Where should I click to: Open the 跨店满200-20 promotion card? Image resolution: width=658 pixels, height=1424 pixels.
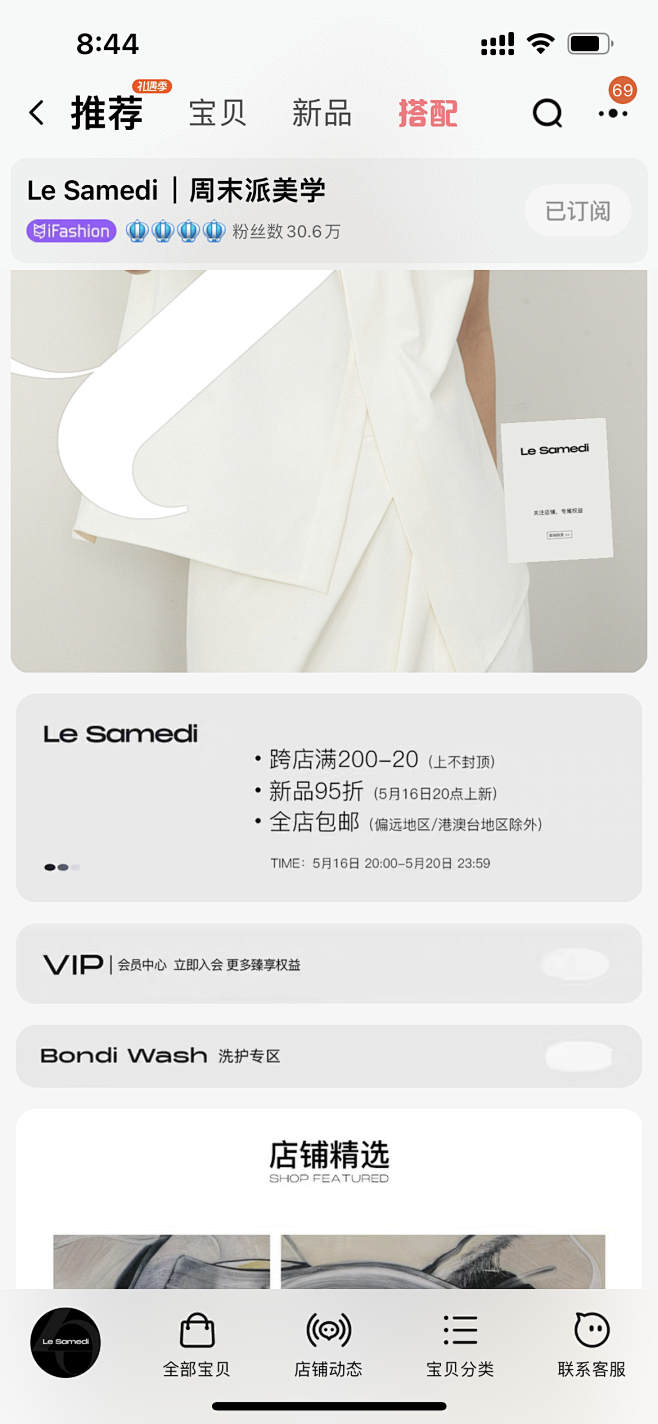pos(329,797)
